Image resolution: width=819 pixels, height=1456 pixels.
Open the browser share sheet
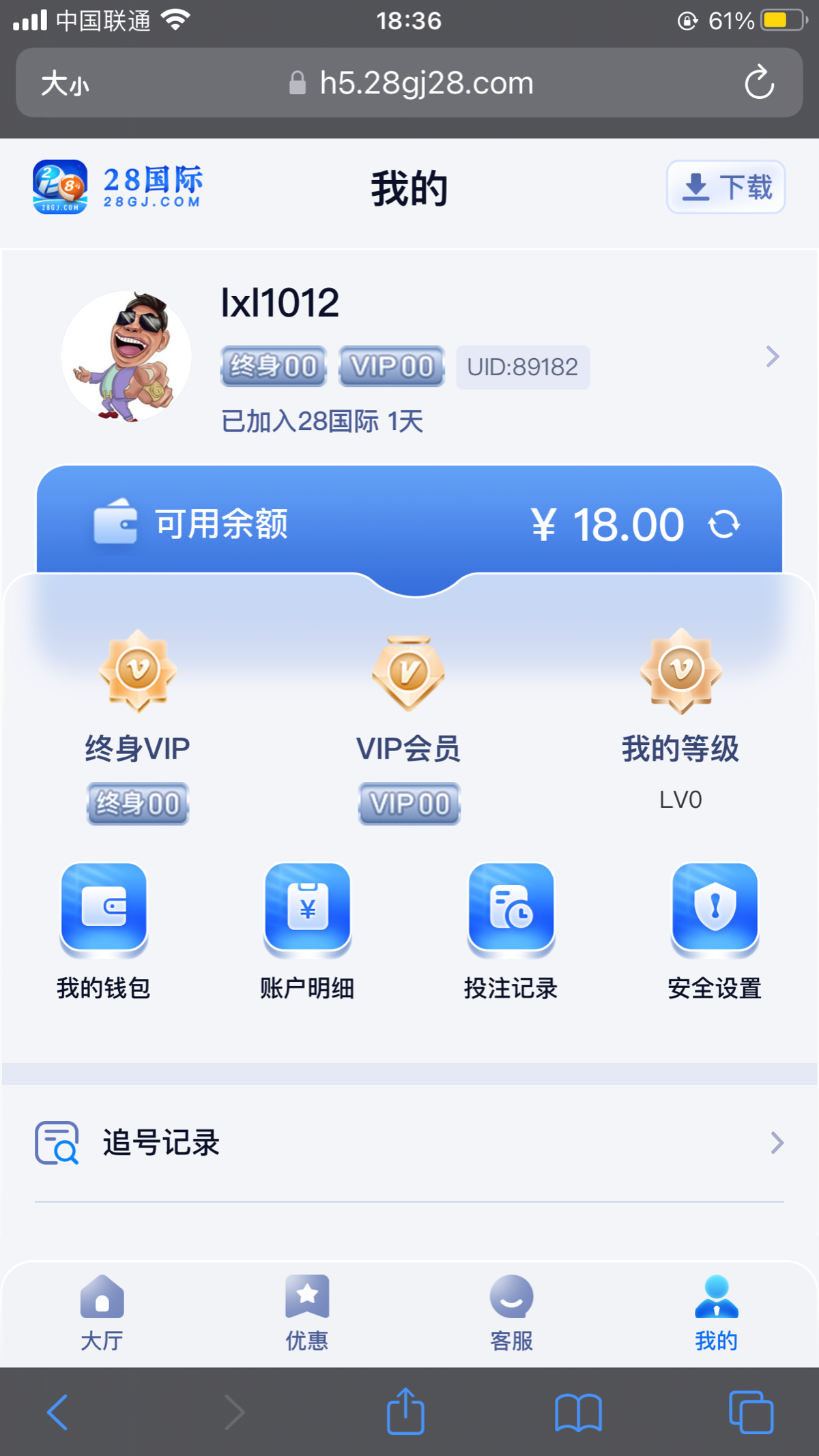click(405, 1412)
